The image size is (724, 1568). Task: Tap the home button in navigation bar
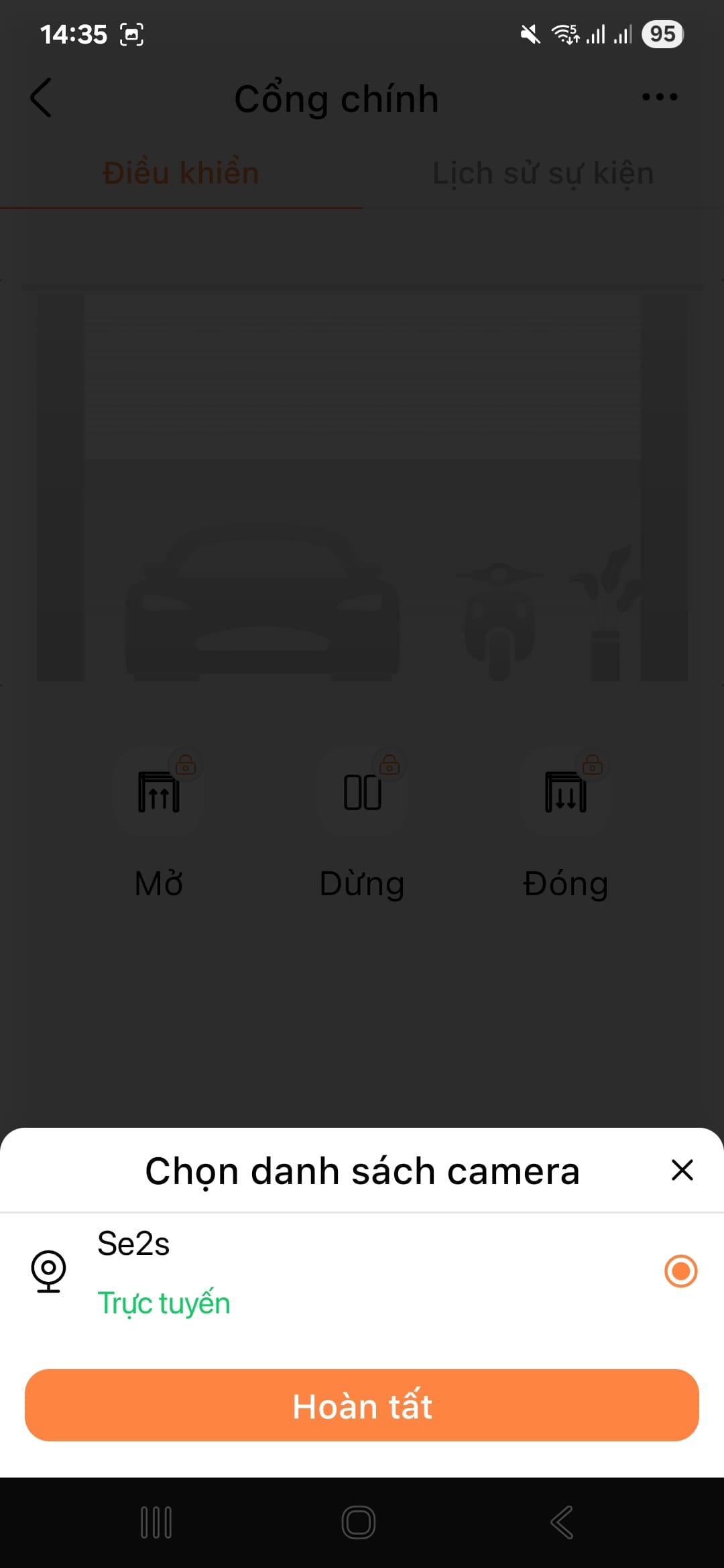359,1521
